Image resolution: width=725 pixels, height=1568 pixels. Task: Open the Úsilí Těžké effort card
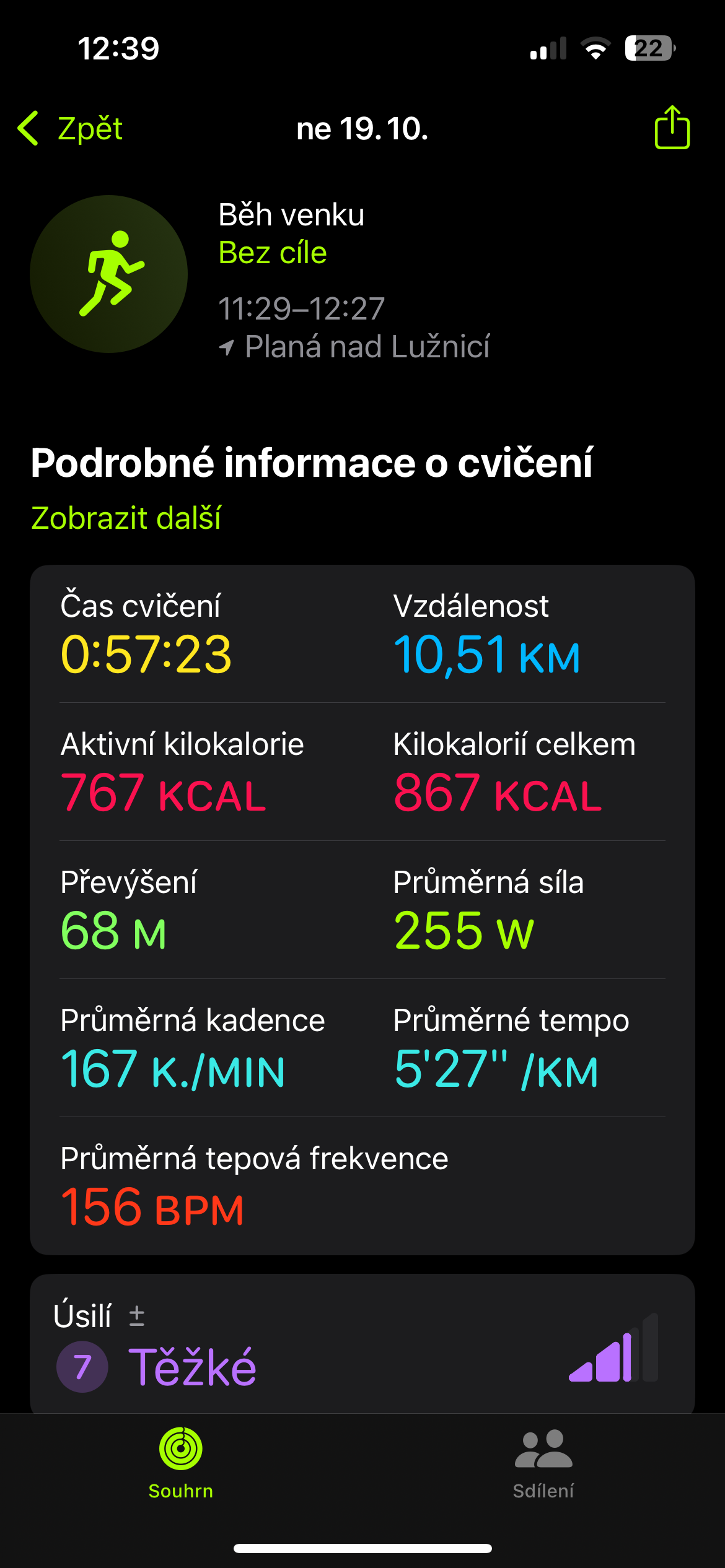(x=362, y=1345)
